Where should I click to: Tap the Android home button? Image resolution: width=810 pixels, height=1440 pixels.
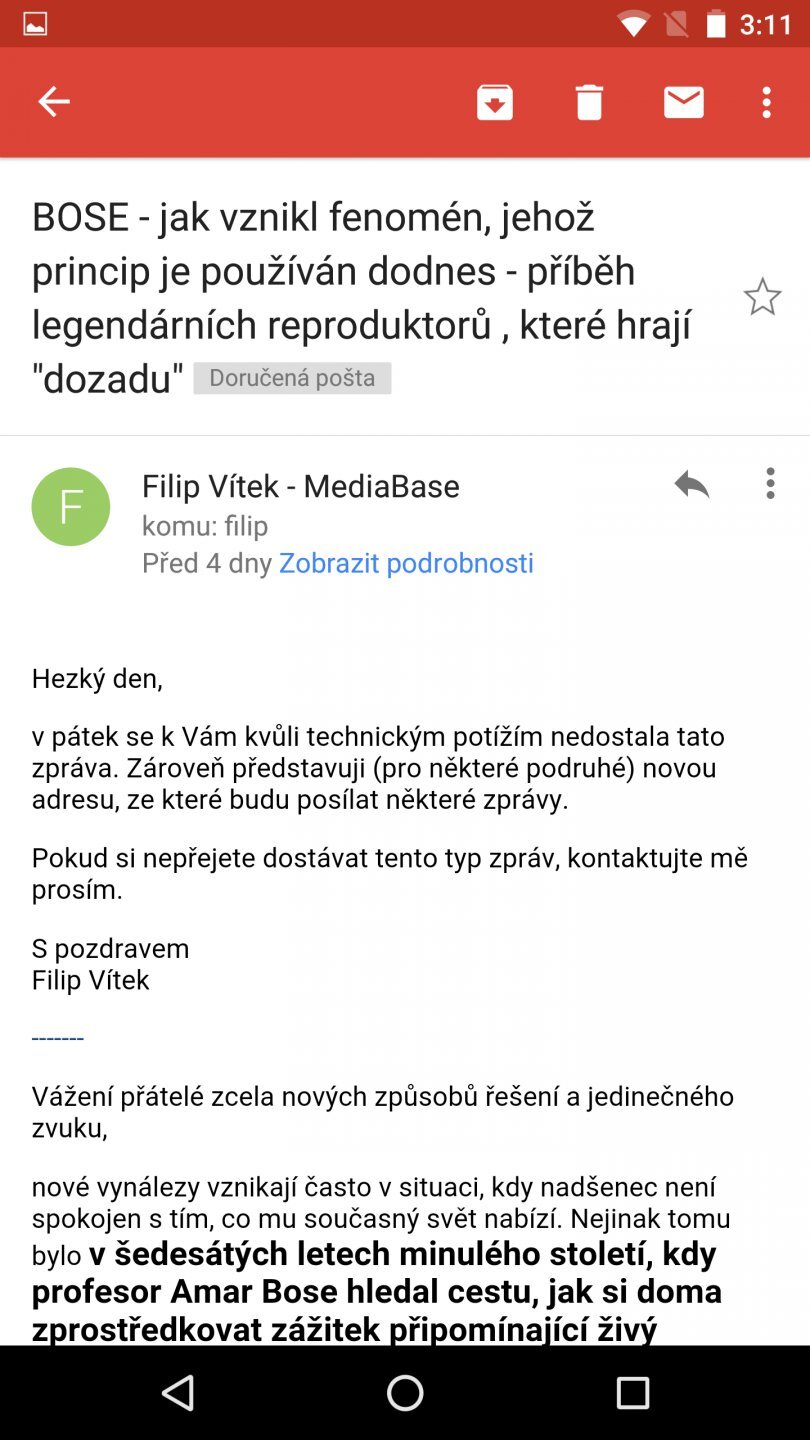click(x=405, y=1392)
